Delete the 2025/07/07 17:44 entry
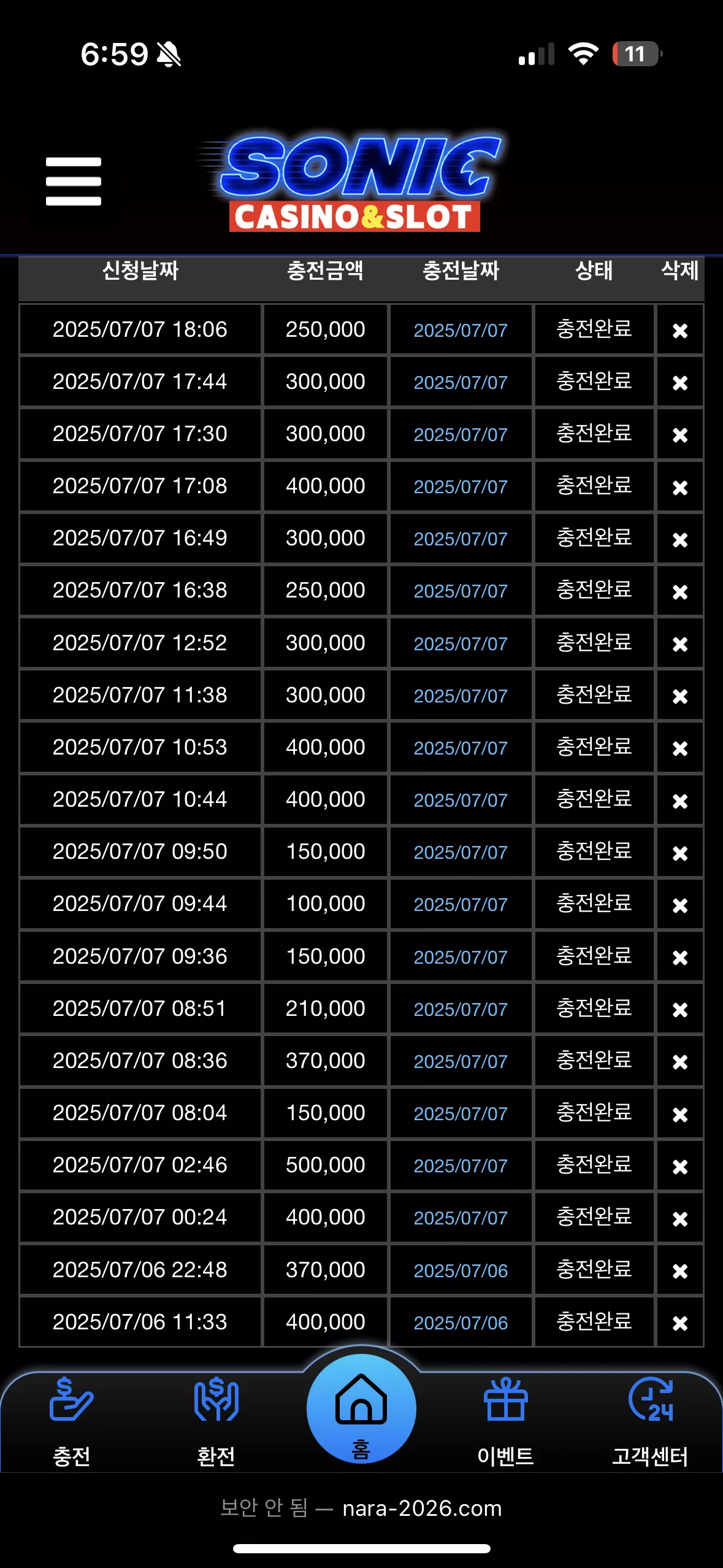723x1568 pixels. (679, 383)
